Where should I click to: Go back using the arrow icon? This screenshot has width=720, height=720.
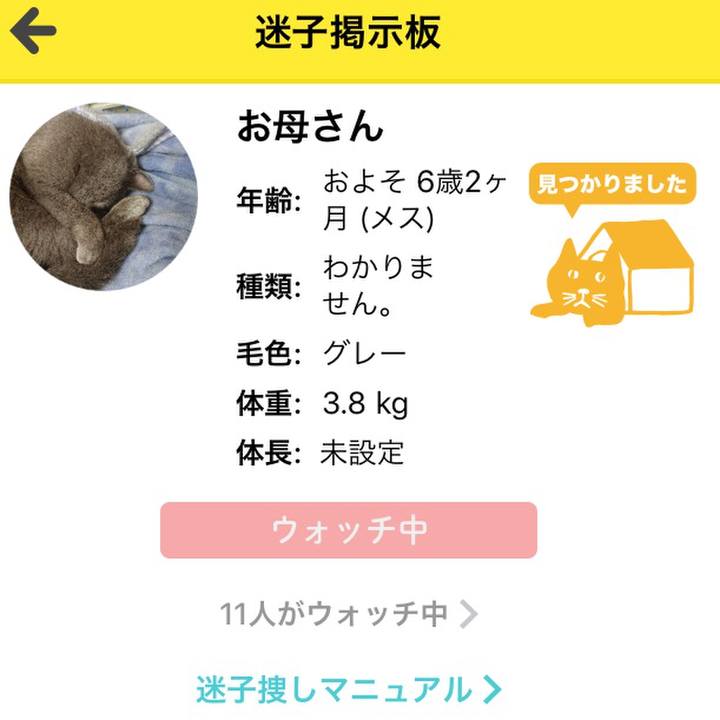pos(33,33)
